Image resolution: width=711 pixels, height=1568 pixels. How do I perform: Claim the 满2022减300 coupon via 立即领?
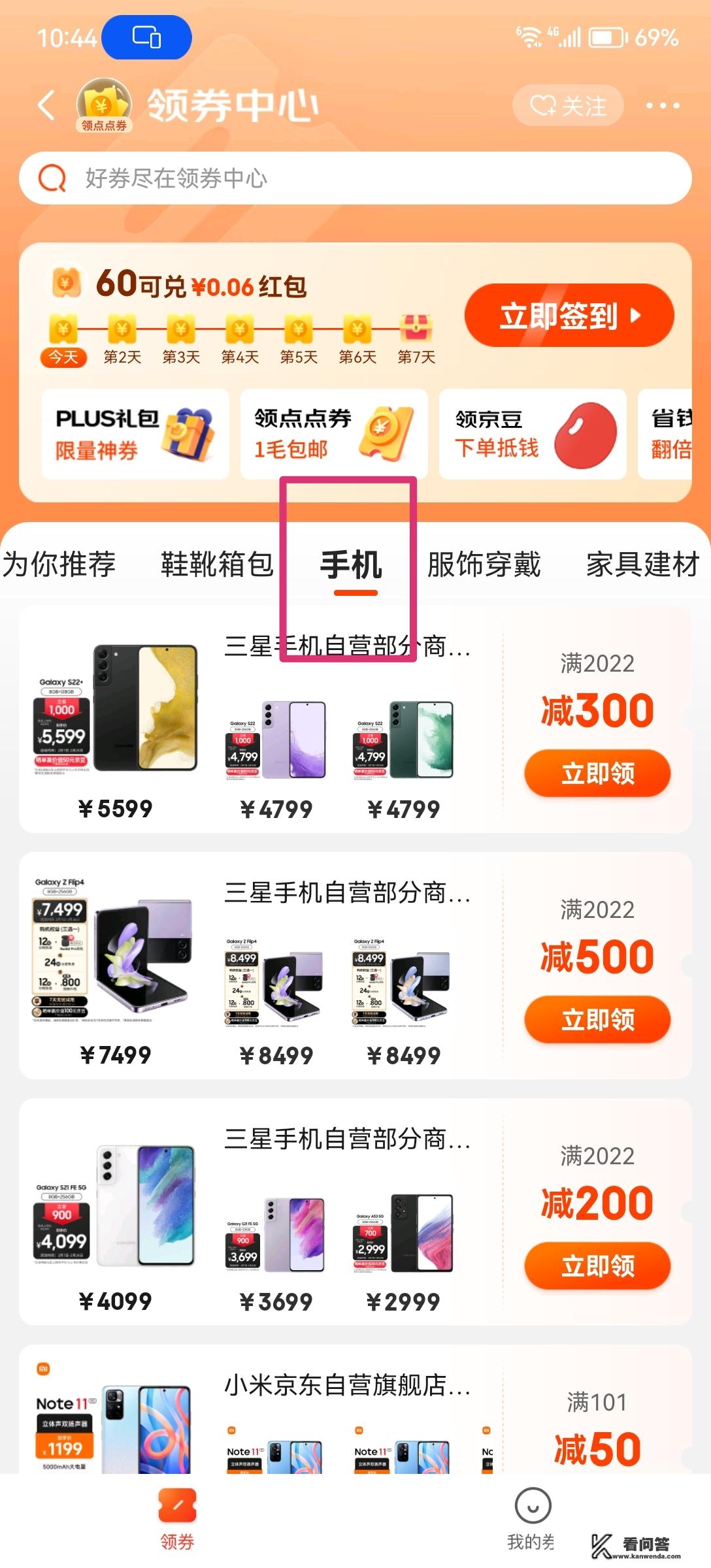[597, 774]
